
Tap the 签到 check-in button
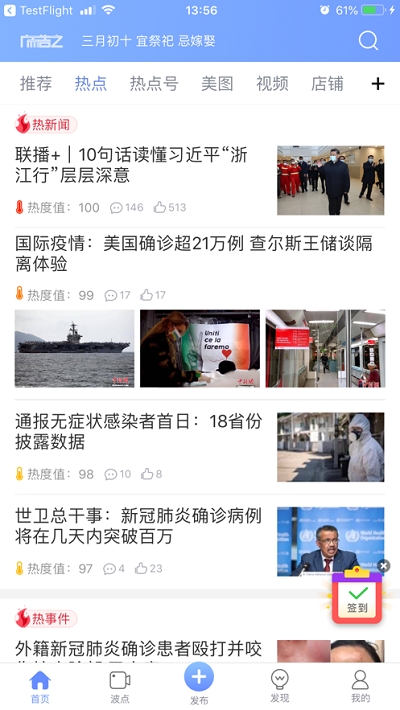coord(357,596)
